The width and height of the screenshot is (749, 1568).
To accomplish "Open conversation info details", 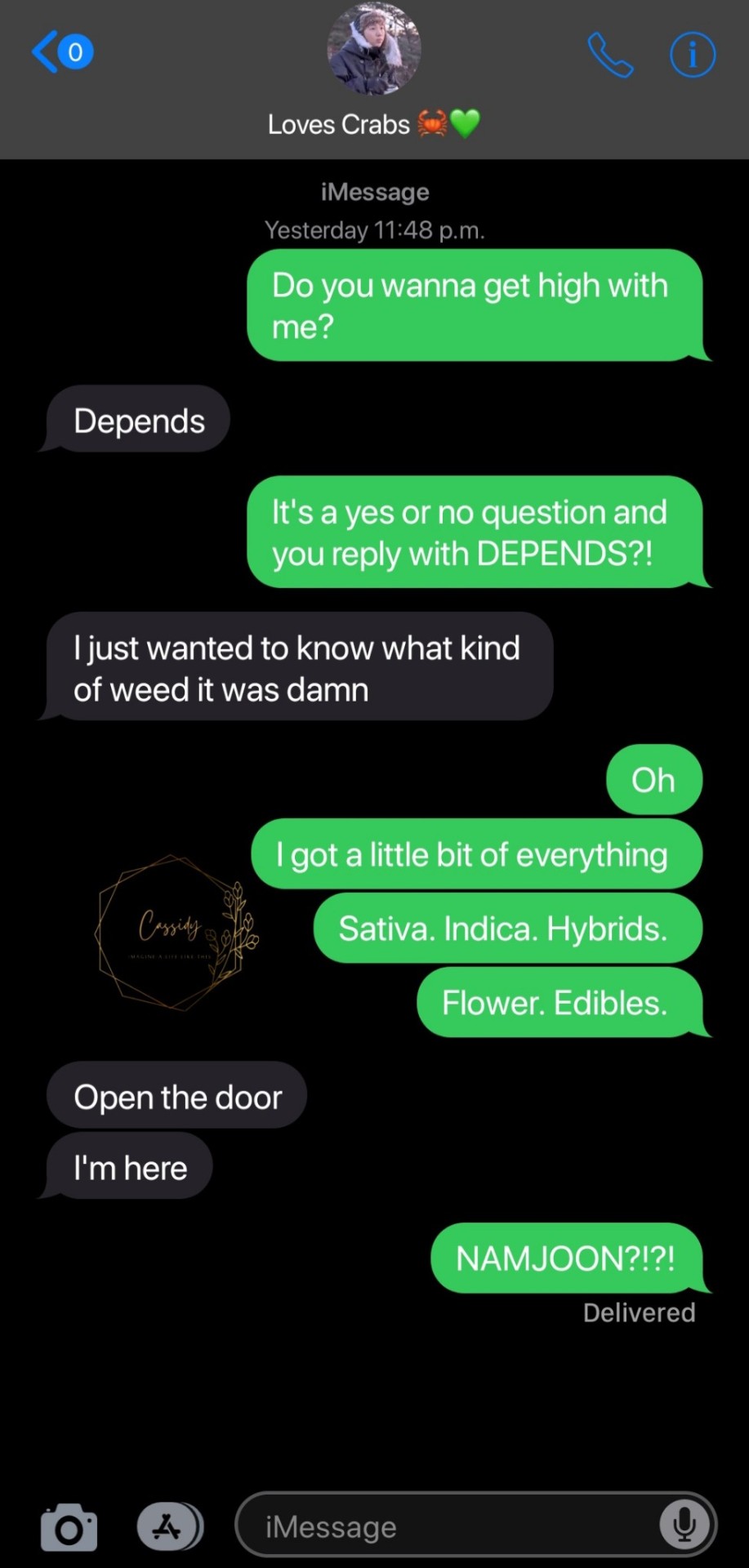I will click(693, 55).
